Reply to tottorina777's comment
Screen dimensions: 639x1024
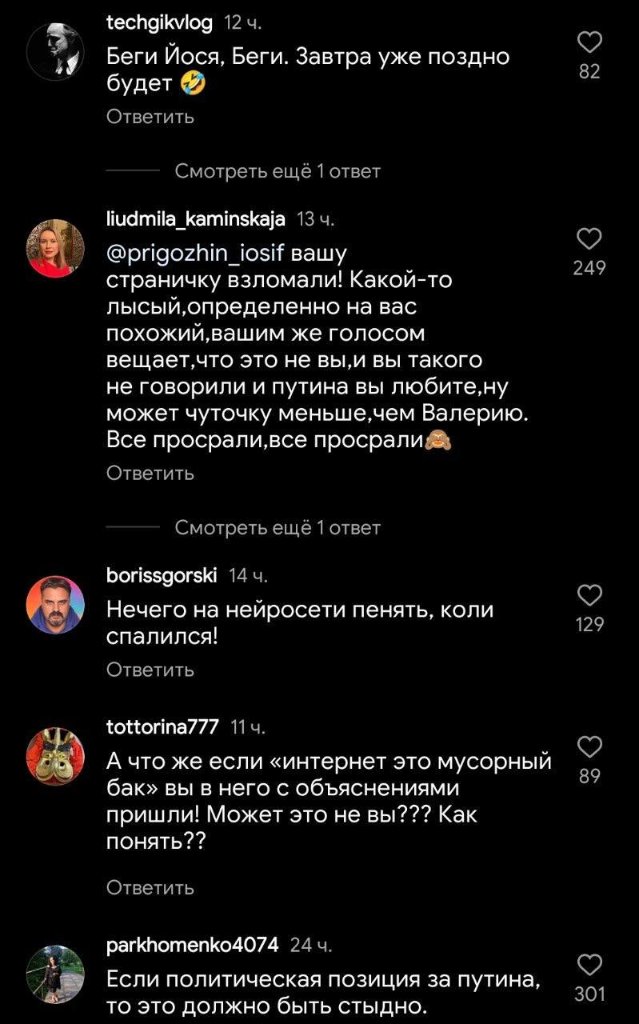point(150,887)
